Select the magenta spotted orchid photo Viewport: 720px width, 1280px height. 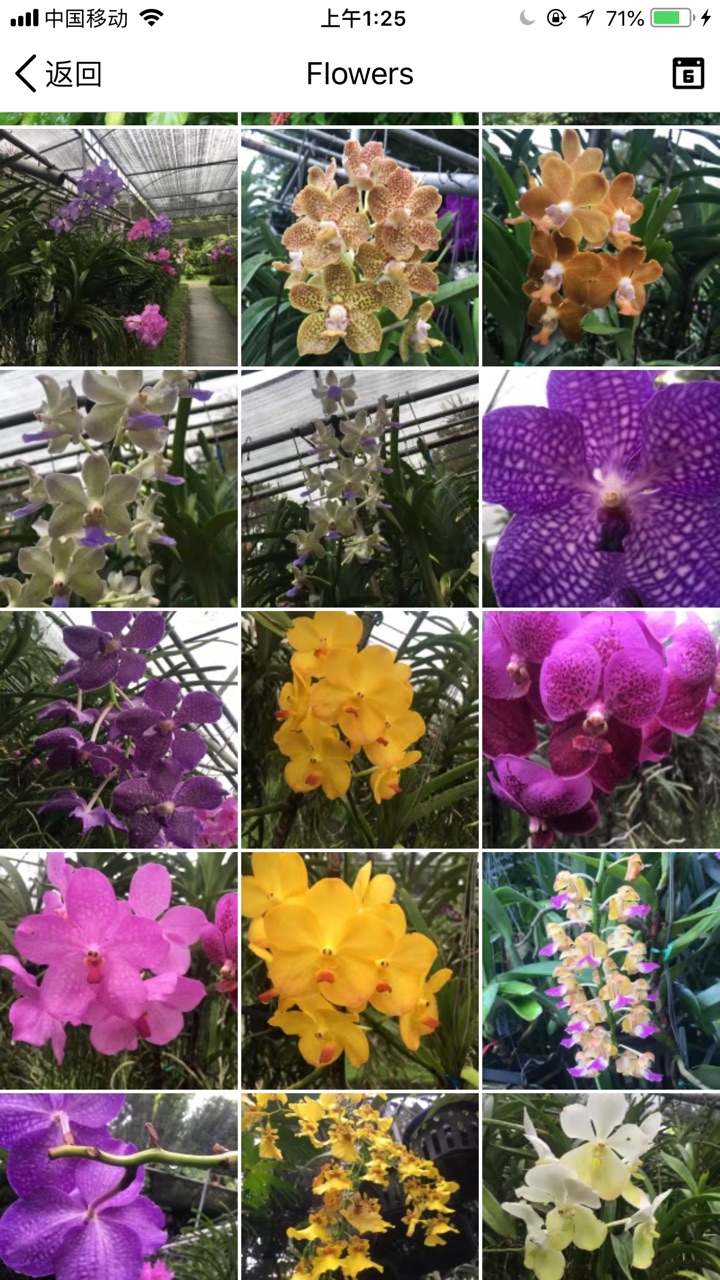pyautogui.click(x=601, y=729)
